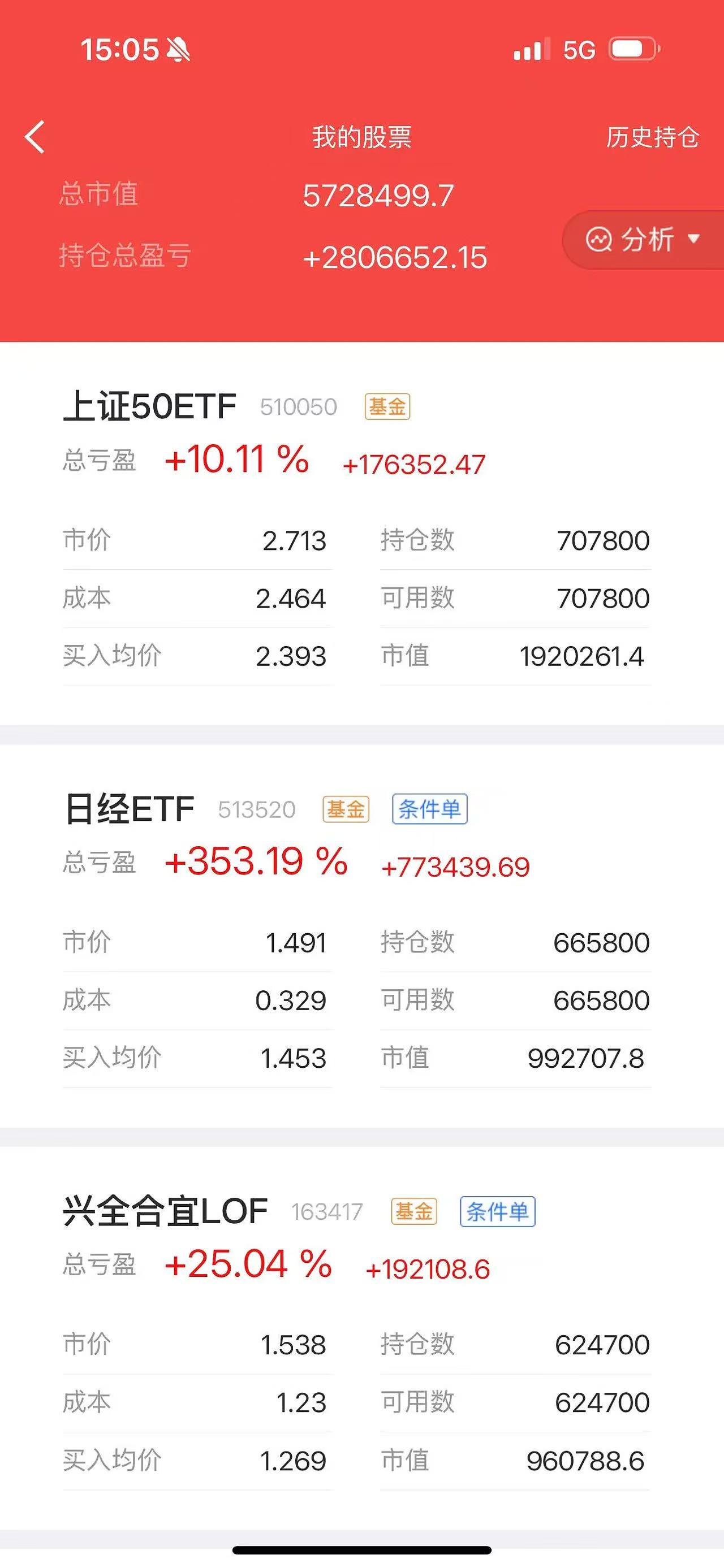Screen dimensions: 724x1568
Task: Tap the 基金 tag beside 日经ETF
Action: (346, 809)
